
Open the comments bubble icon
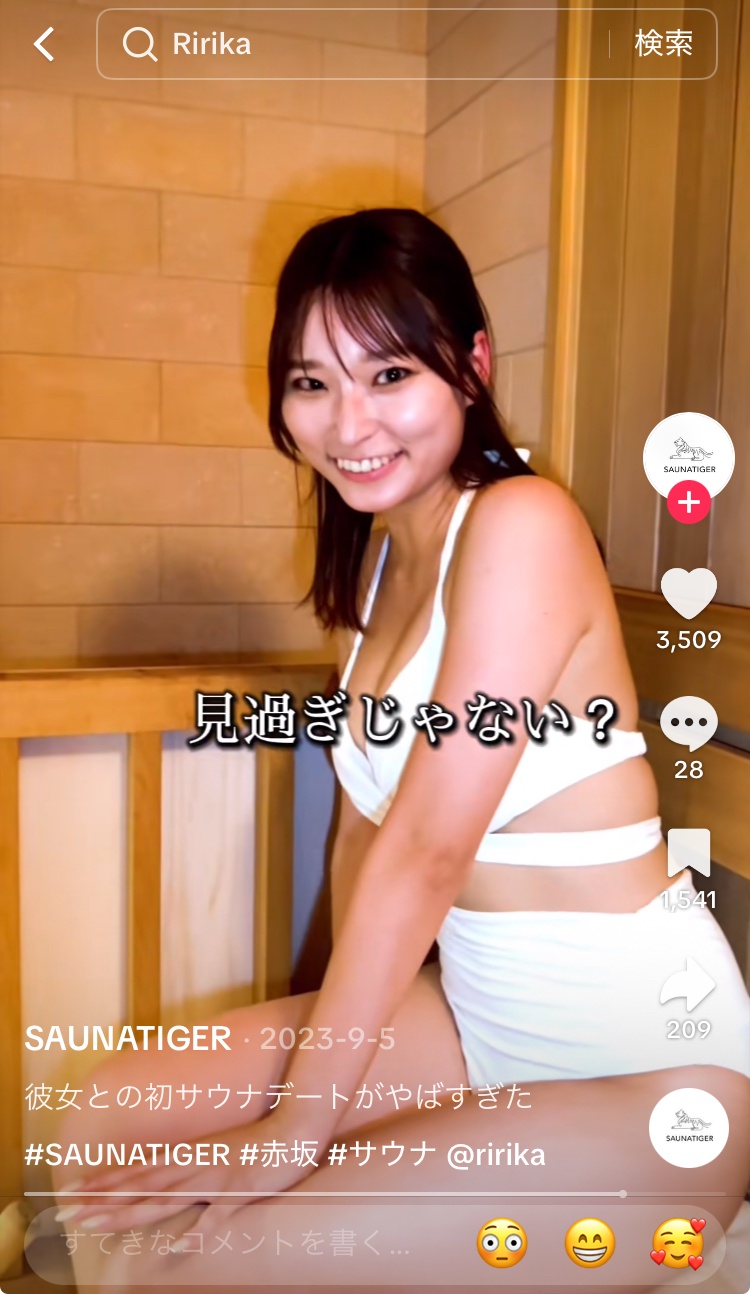688,723
